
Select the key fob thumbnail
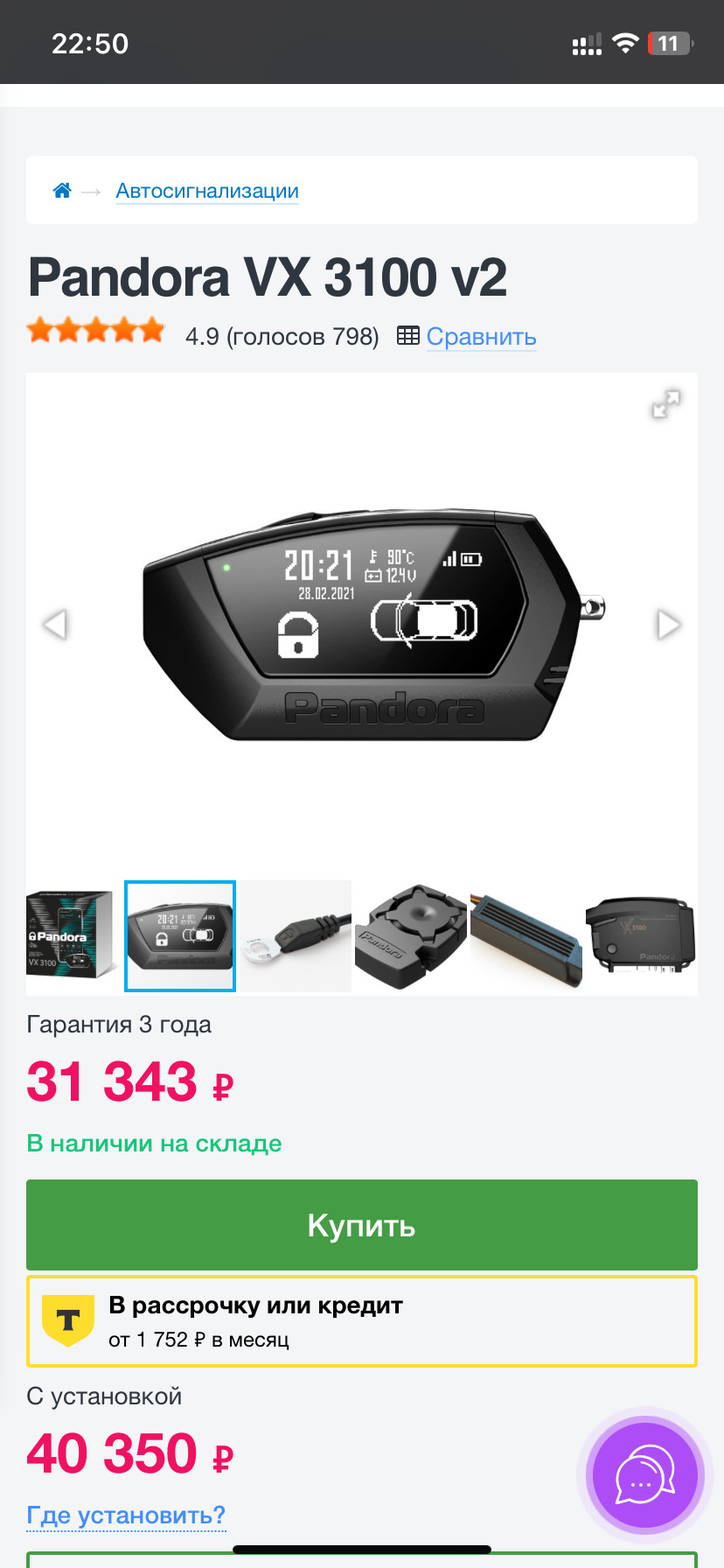180,936
